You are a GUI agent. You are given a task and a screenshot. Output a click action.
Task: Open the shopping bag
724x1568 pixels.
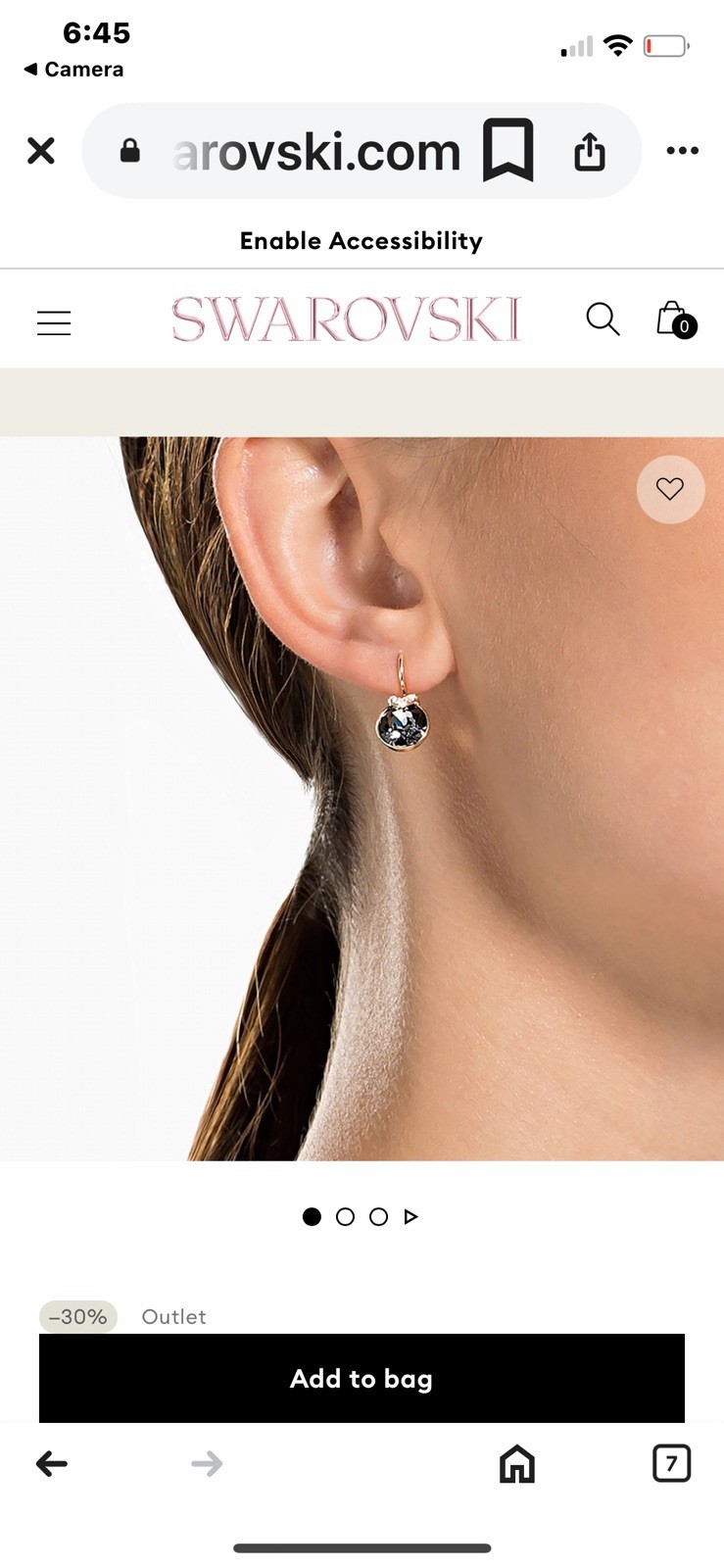click(x=674, y=319)
